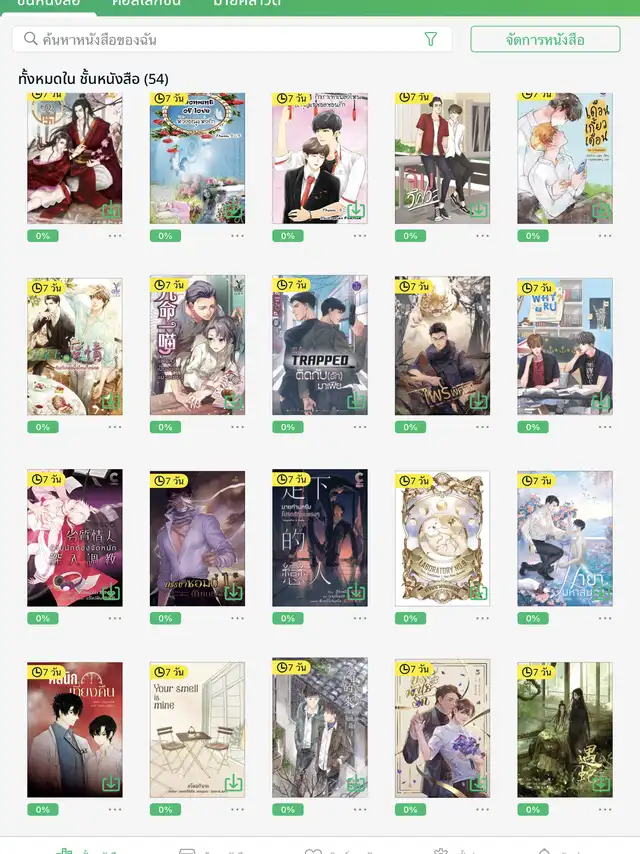Open the Scenario of Love book
Screen dimensions: 640x854
click(197, 157)
